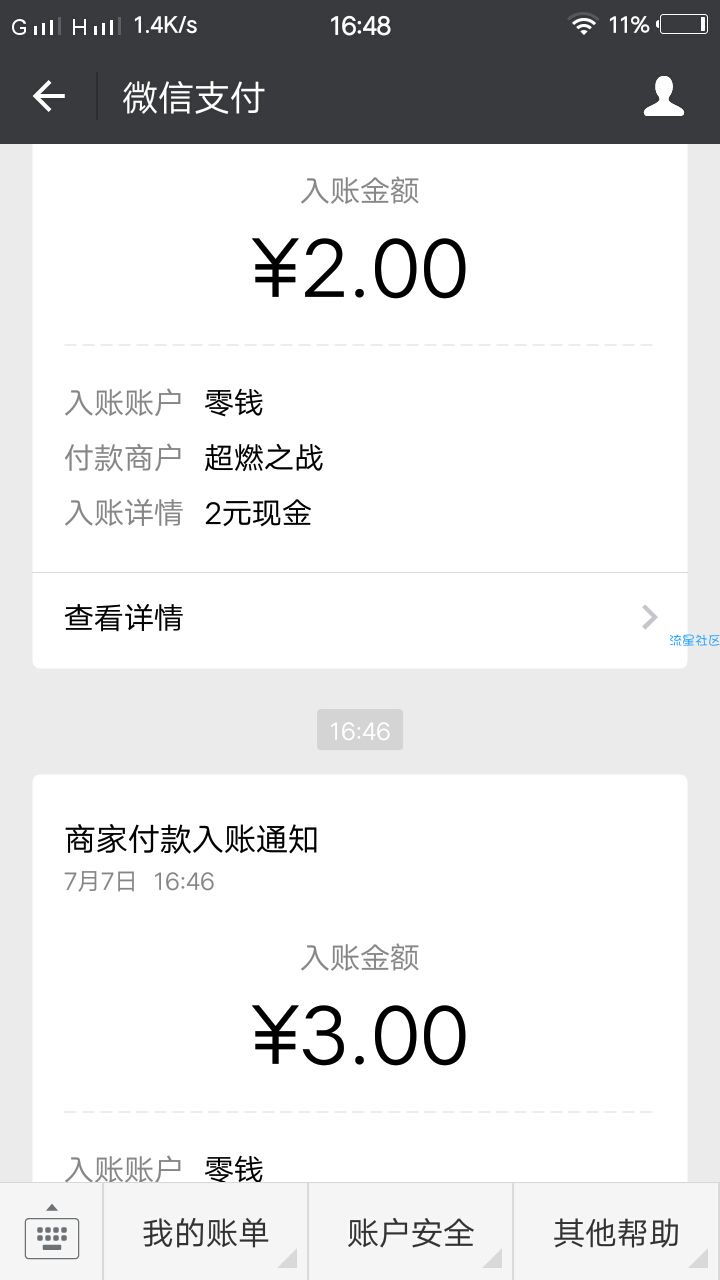Open the 我的账单 menu
Screen dimensions: 720x1280
tap(205, 1232)
